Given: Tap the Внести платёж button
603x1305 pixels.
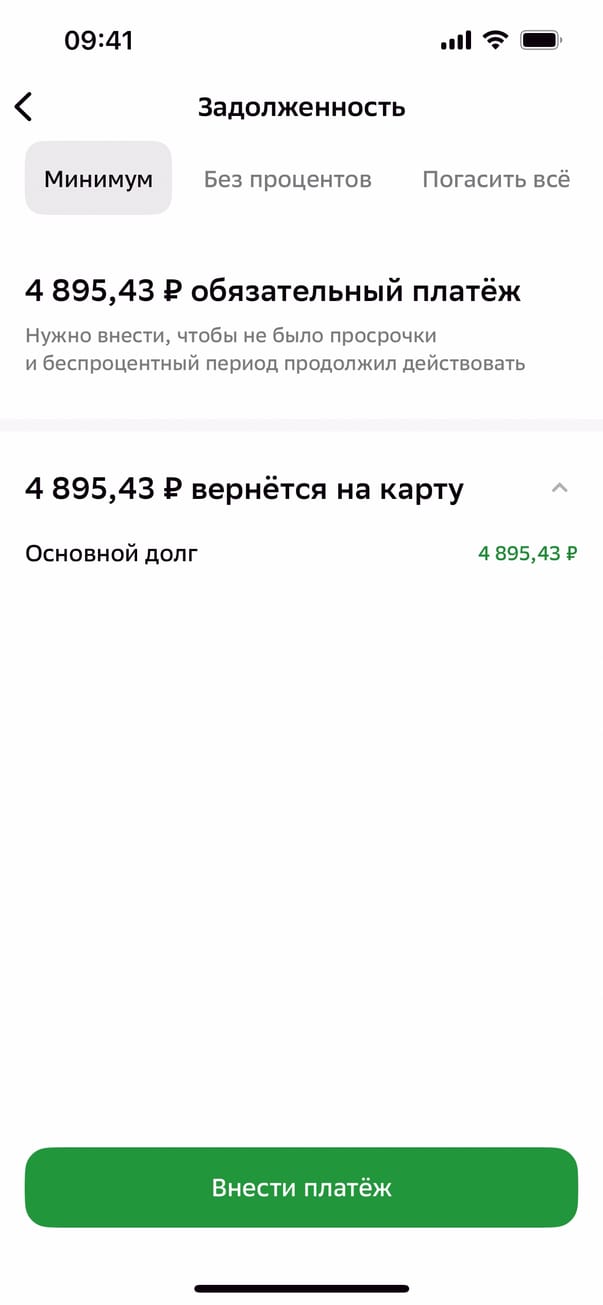Looking at the screenshot, I should tap(301, 1187).
